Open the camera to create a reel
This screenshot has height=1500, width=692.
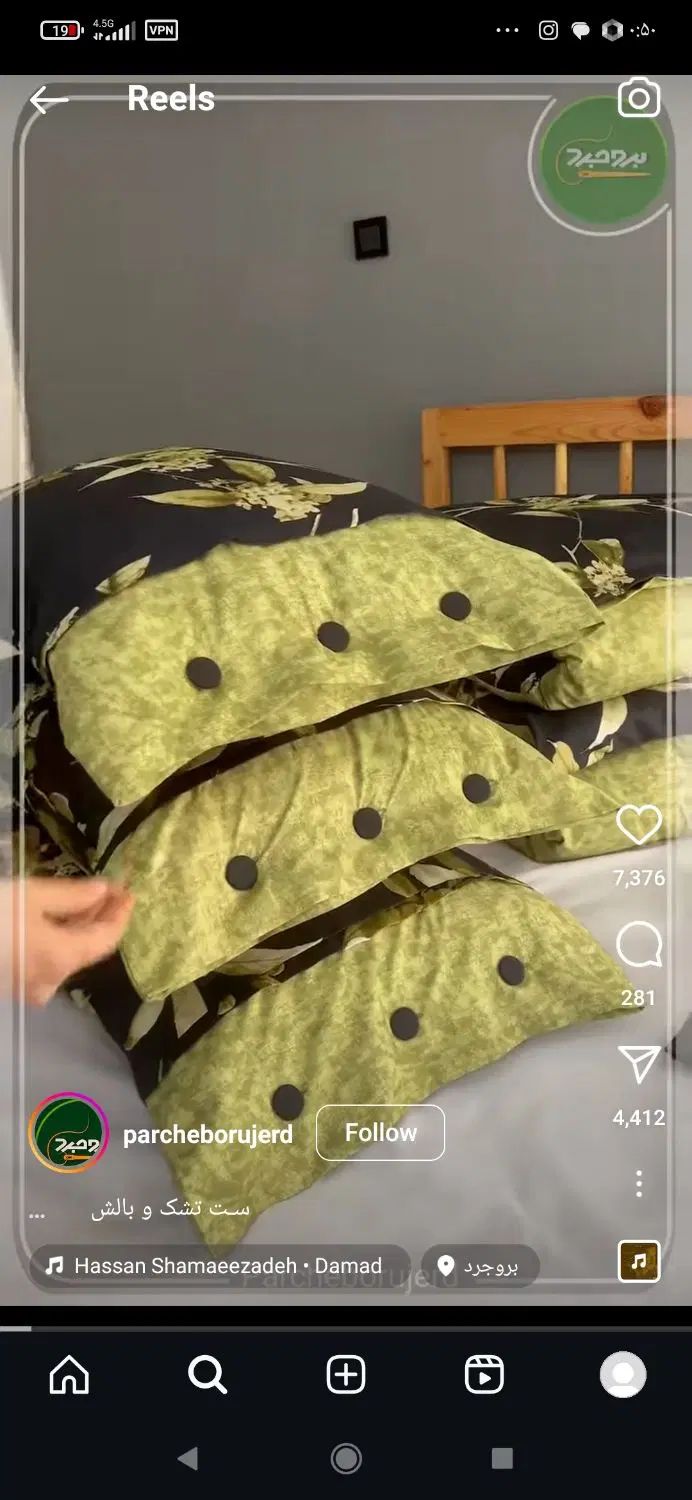point(639,98)
